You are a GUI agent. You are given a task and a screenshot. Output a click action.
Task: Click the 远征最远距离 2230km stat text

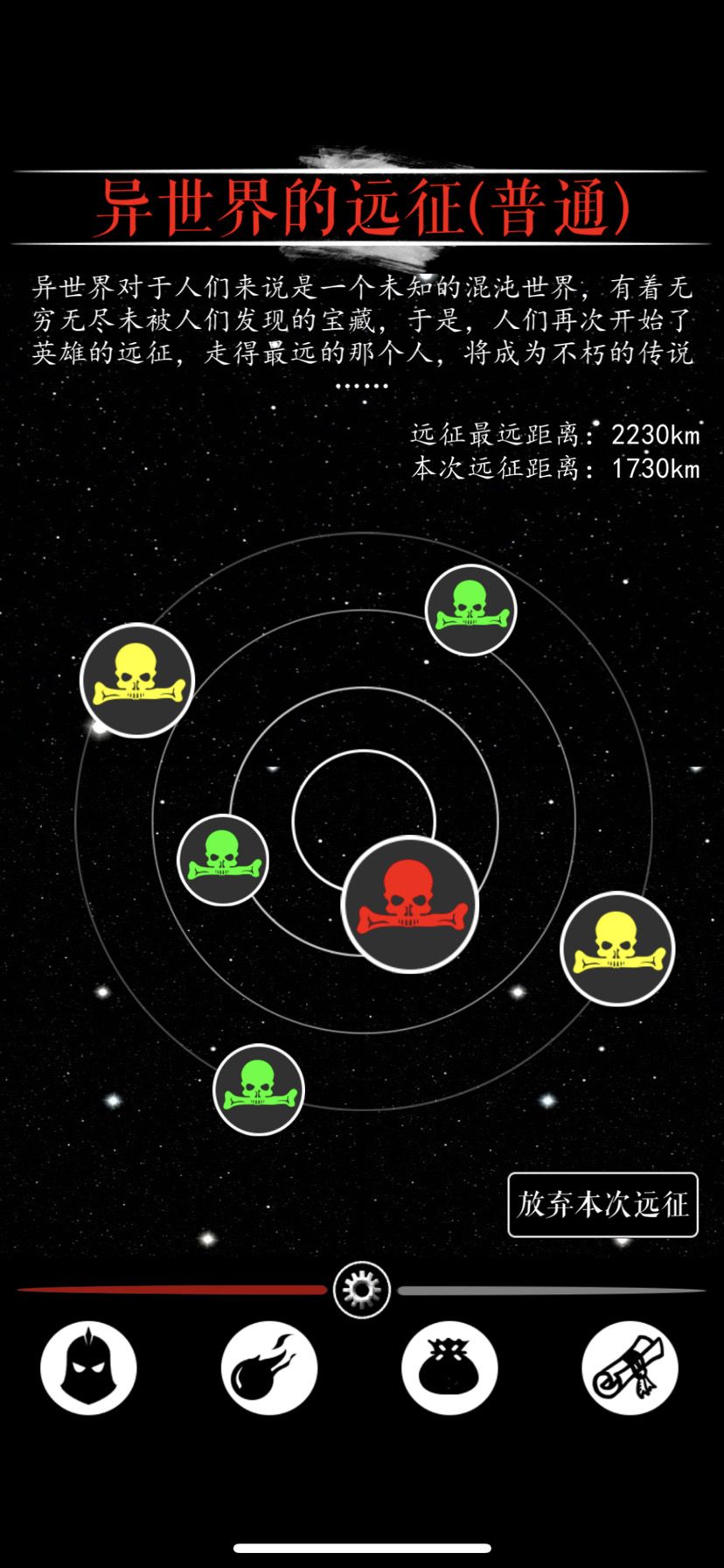tap(551, 435)
